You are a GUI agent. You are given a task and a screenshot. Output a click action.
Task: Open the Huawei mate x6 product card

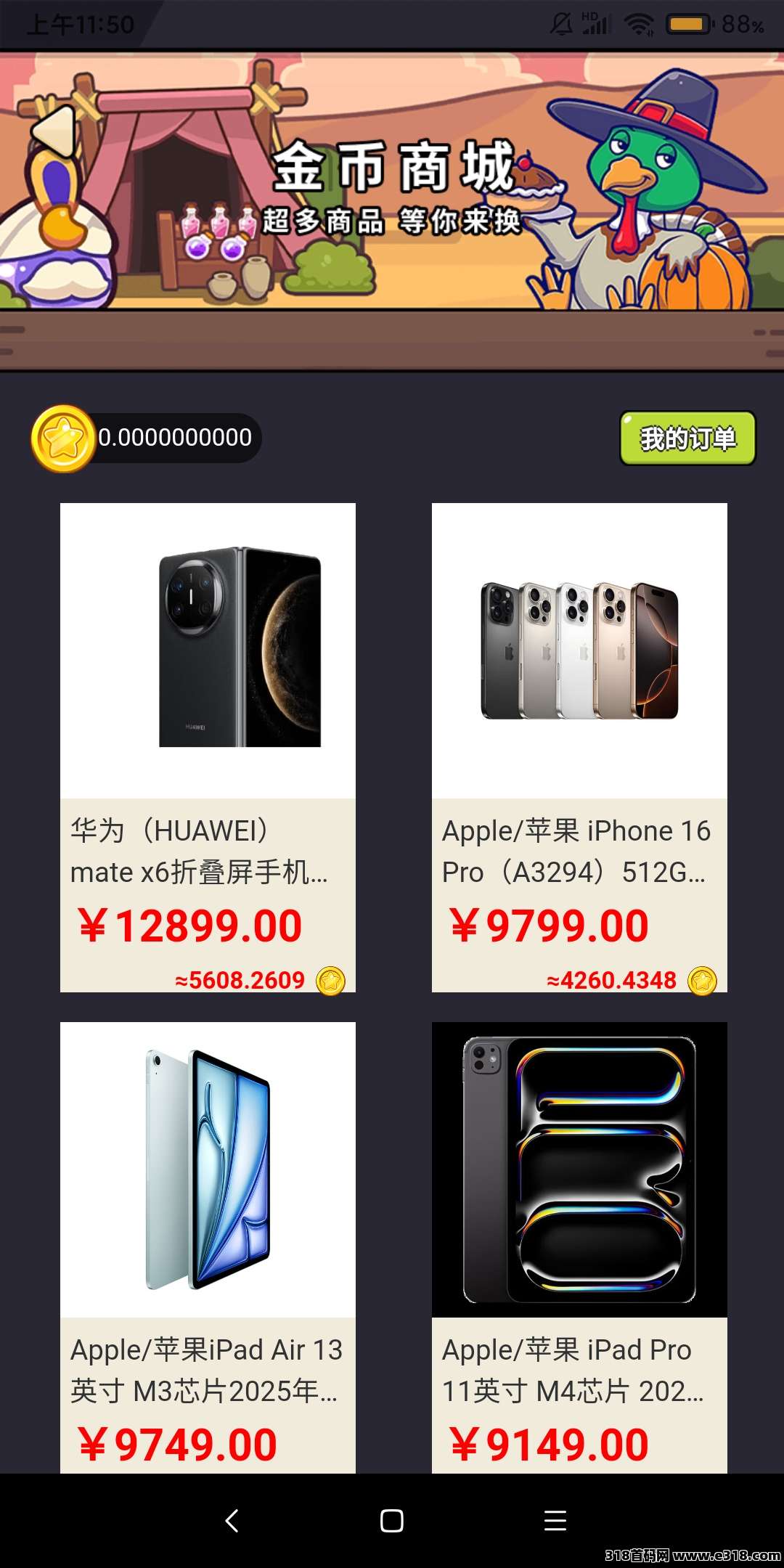pyautogui.click(x=208, y=746)
